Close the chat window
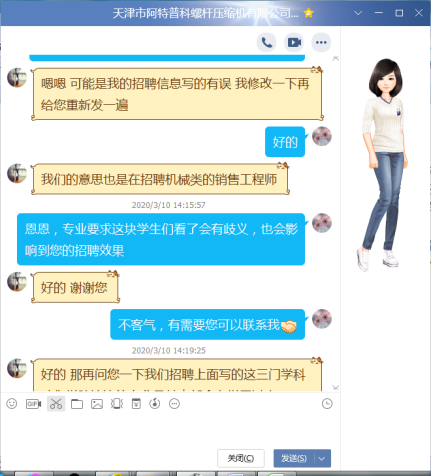 [x=419, y=13]
